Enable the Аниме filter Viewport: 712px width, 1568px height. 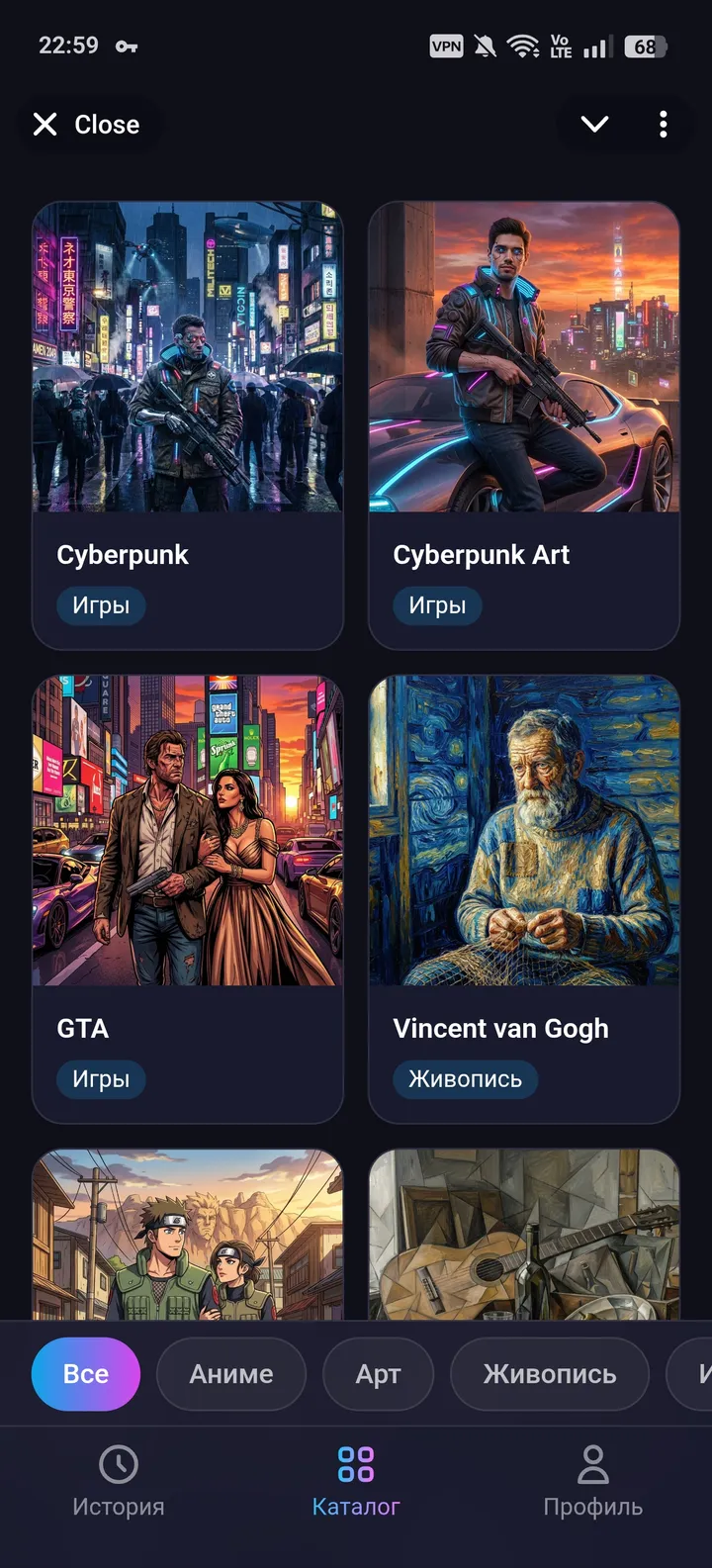pos(230,1373)
